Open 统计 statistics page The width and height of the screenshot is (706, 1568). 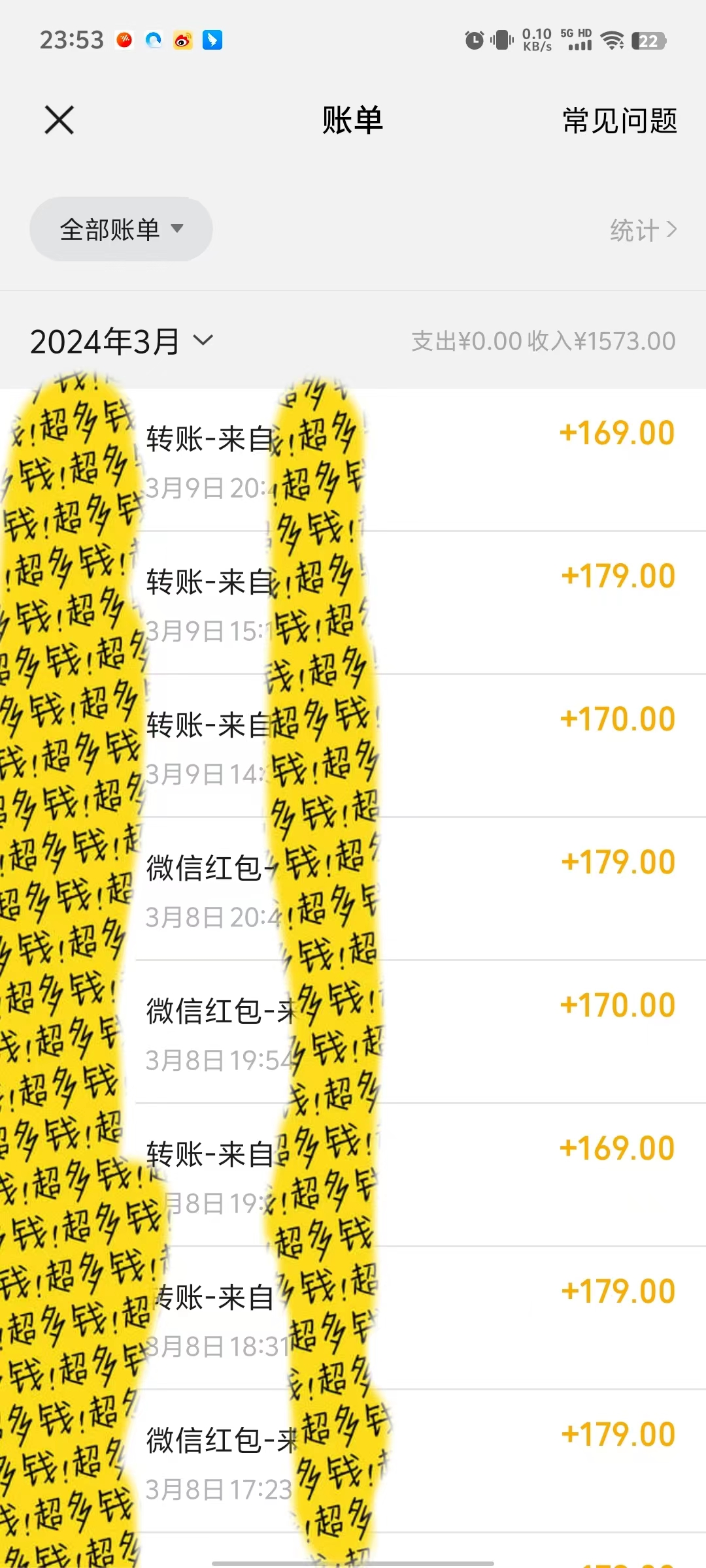click(x=643, y=230)
